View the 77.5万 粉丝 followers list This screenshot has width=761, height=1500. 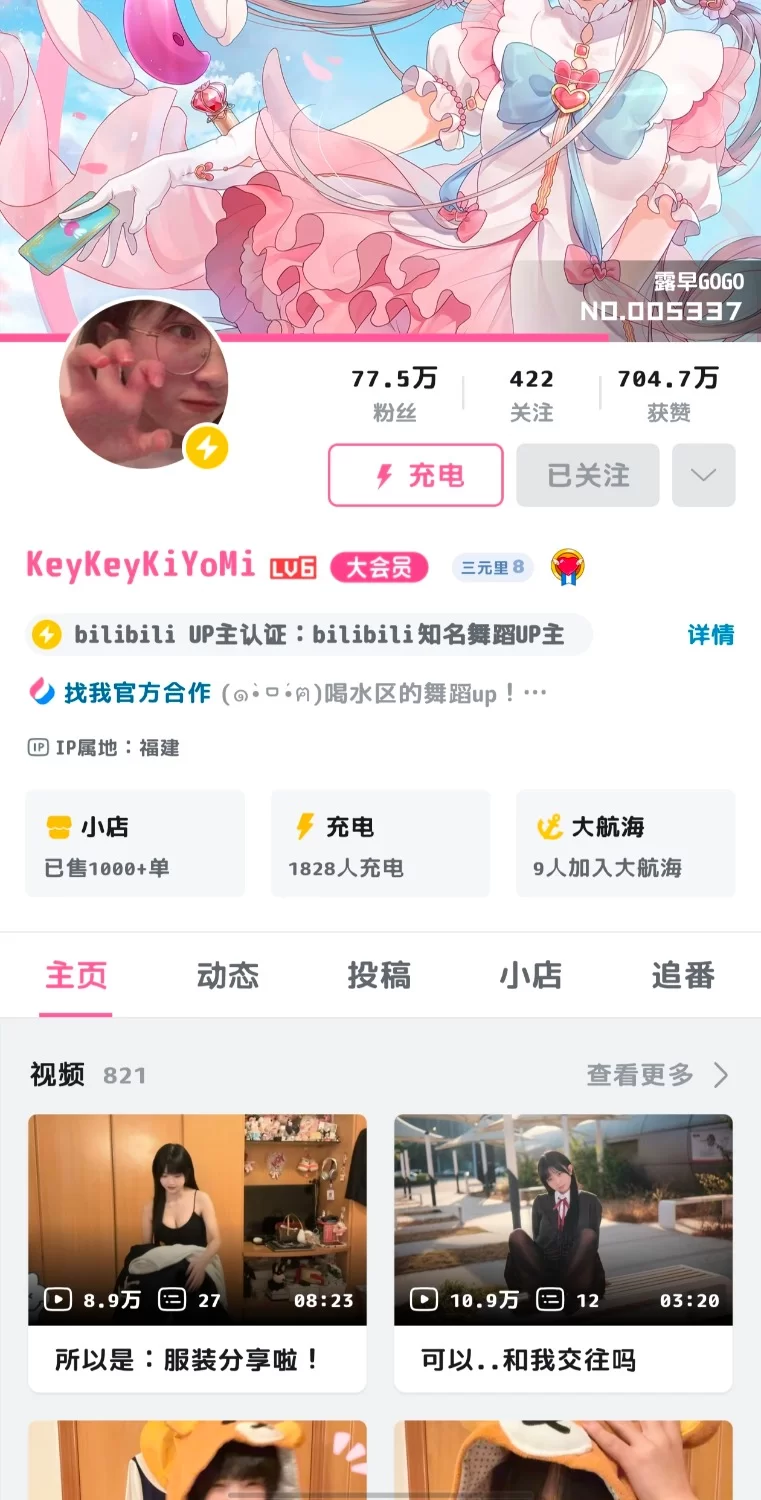[394, 393]
